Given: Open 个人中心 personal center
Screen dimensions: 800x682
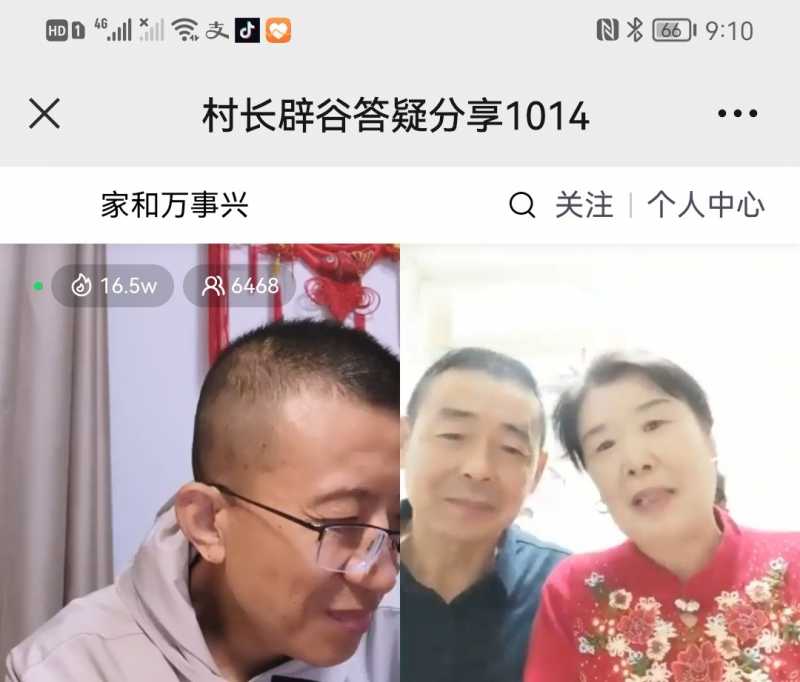Looking at the screenshot, I should pyautogui.click(x=705, y=206).
